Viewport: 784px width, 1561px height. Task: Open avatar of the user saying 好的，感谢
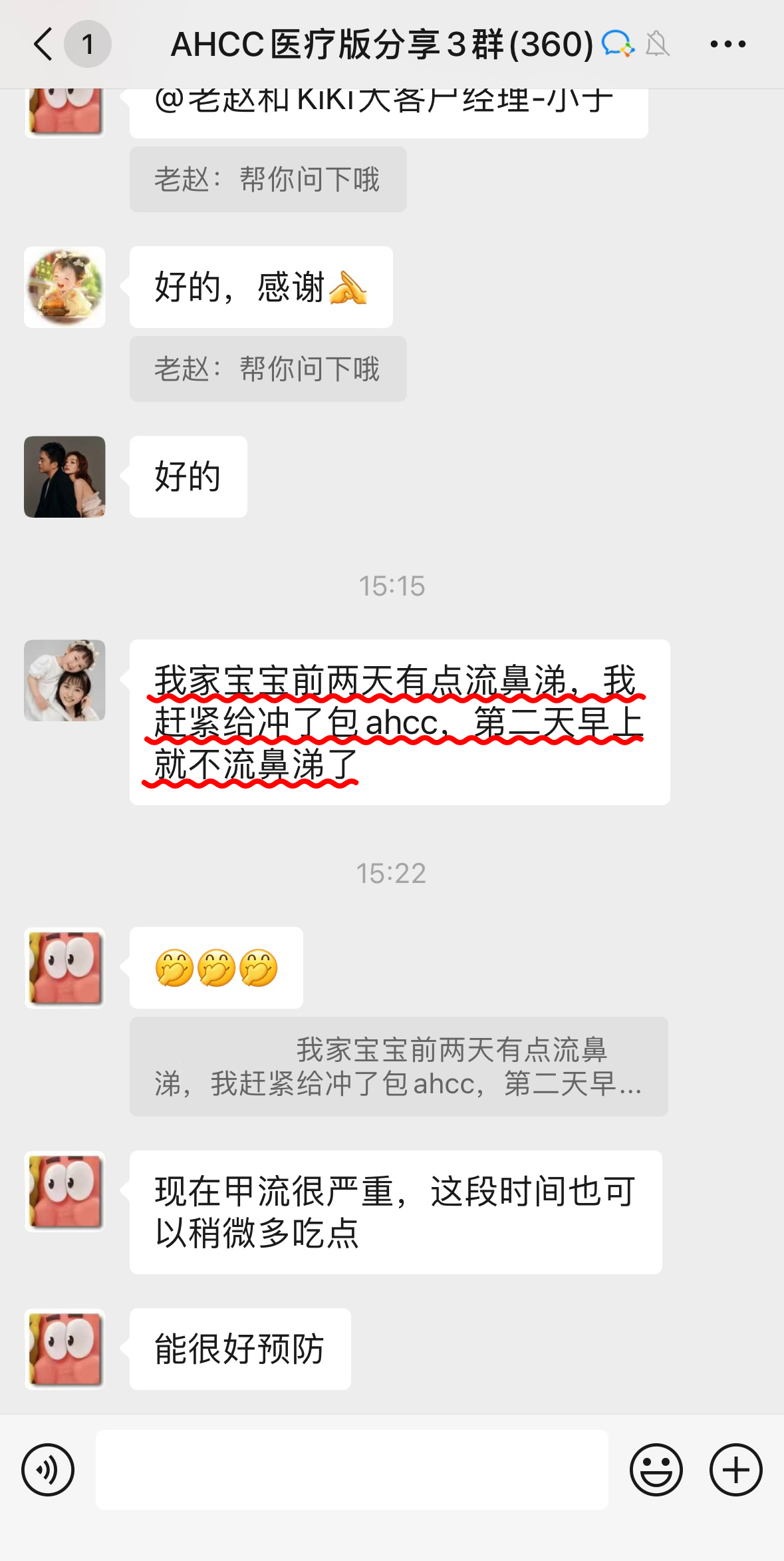pyautogui.click(x=65, y=287)
